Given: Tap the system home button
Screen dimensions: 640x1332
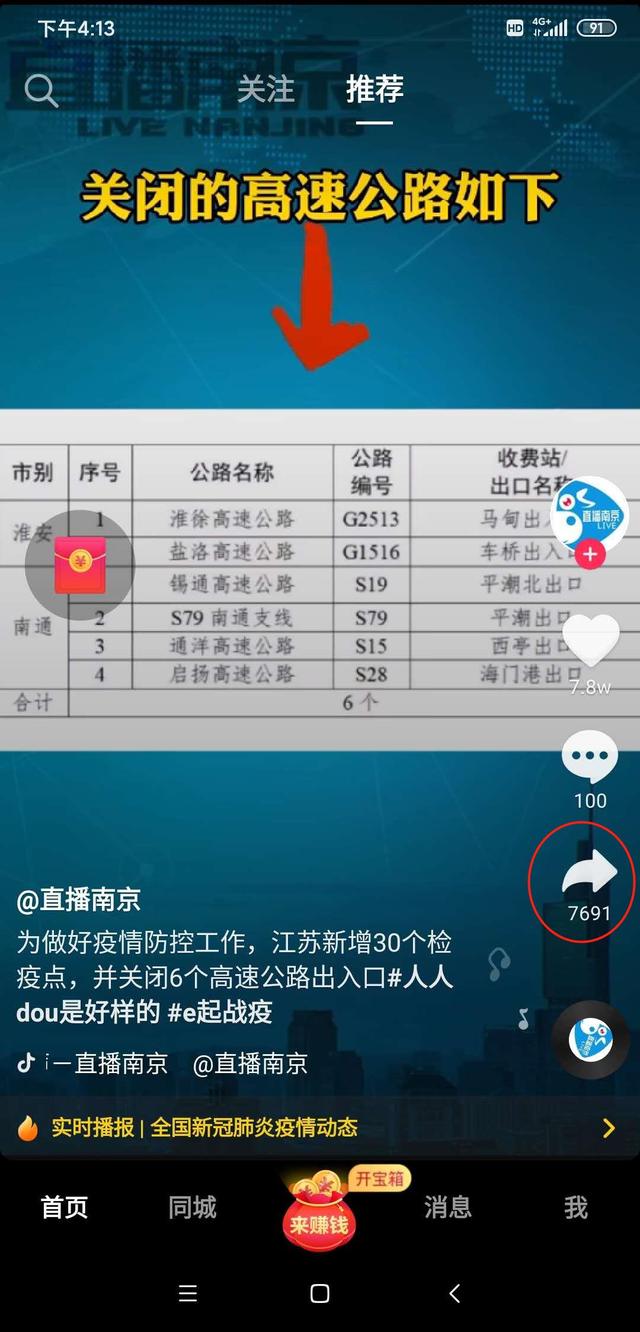Looking at the screenshot, I should (320, 1293).
